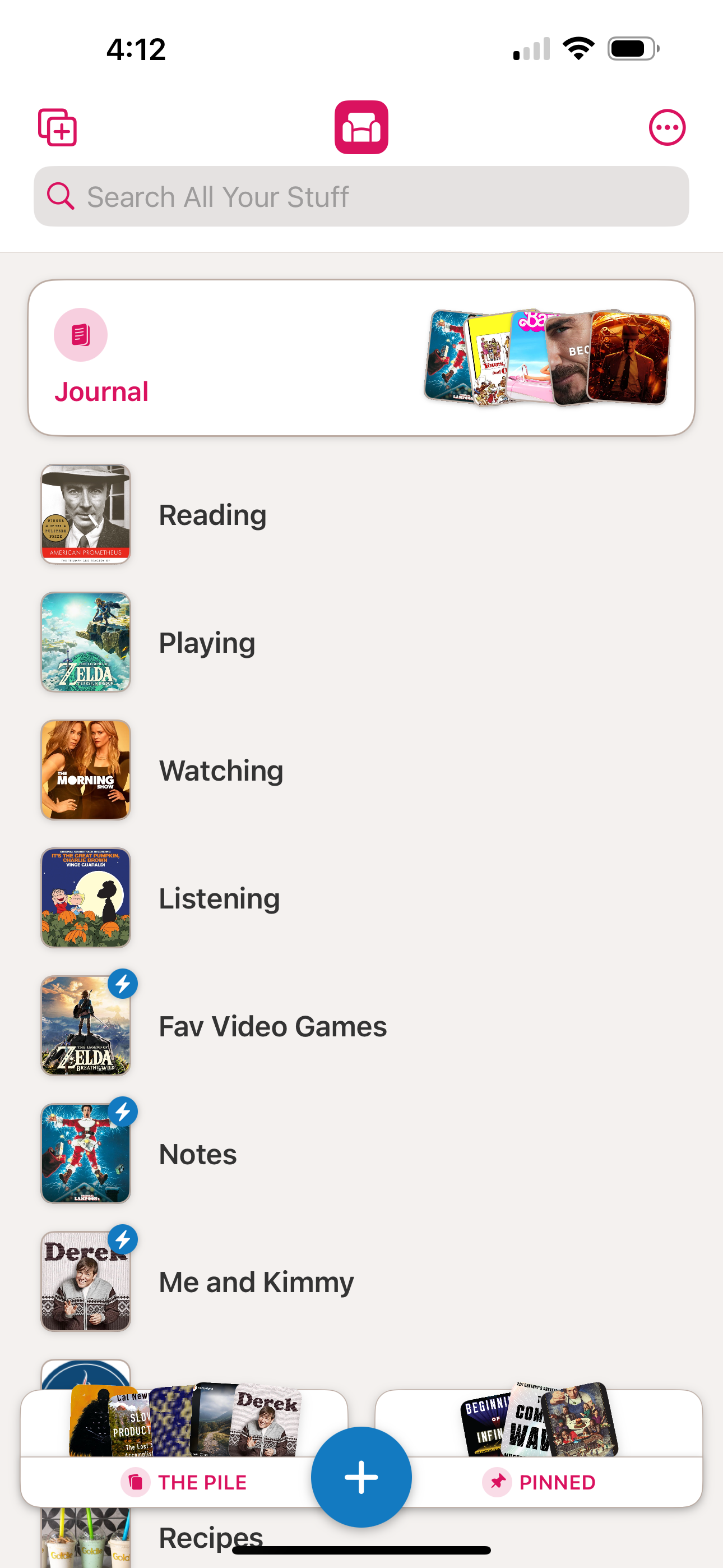The height and width of the screenshot is (1568, 723).
Task: Open the Journal card
Action: 361,358
